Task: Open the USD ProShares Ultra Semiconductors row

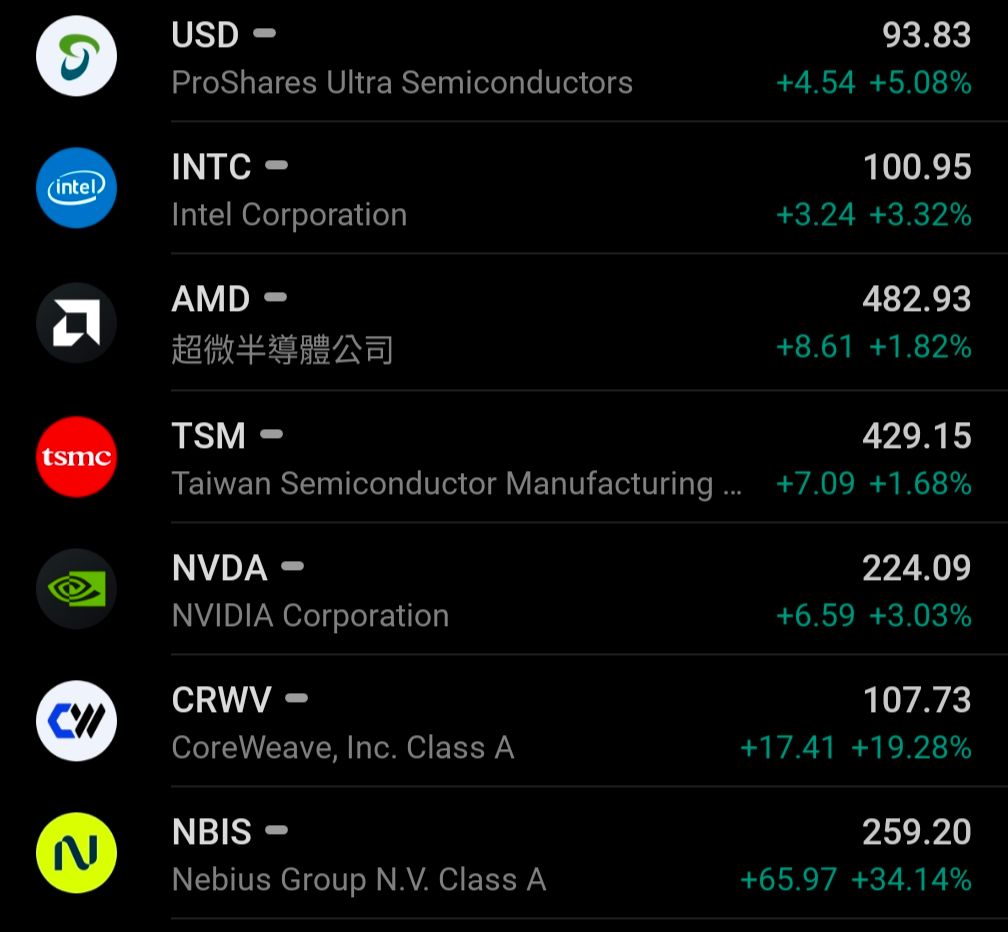Action: coord(504,58)
